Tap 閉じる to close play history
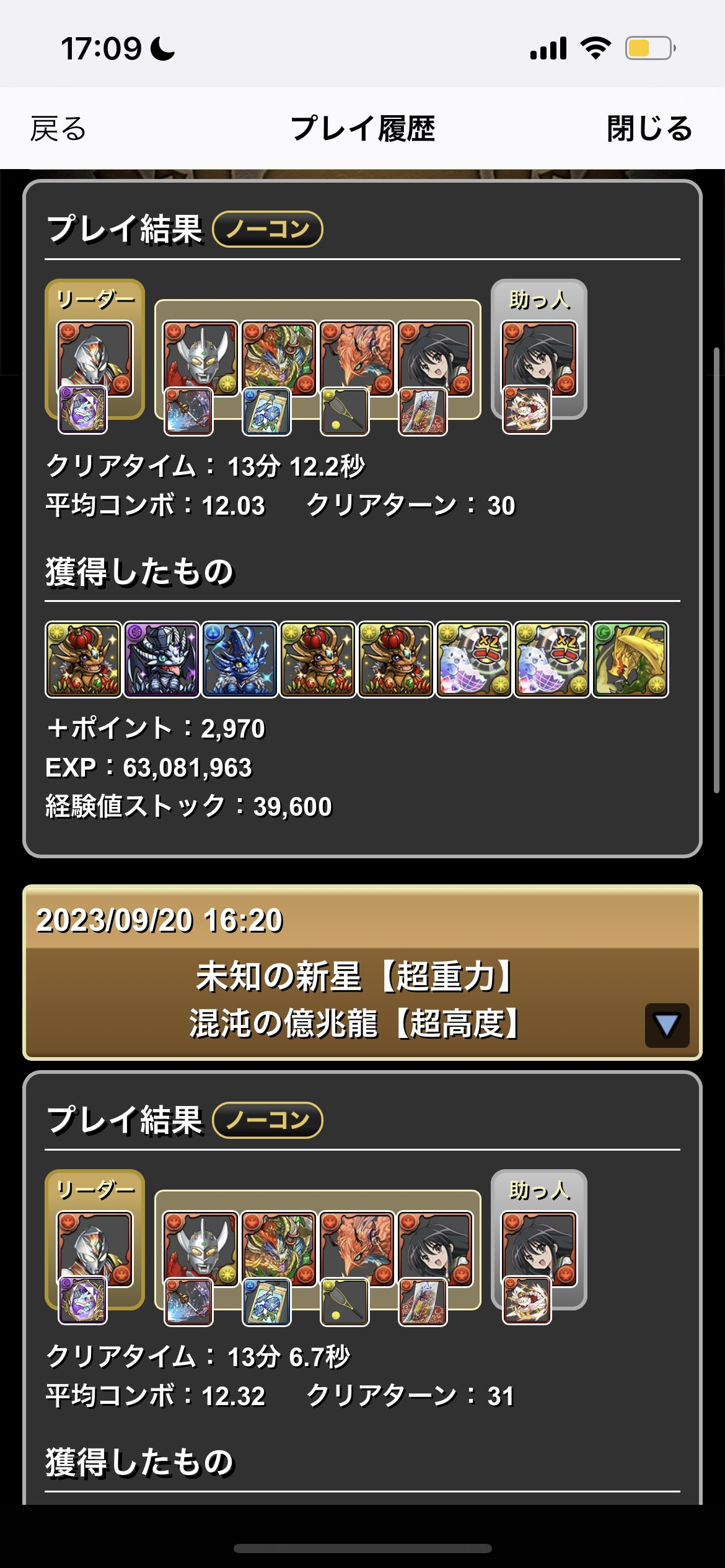 [649, 129]
